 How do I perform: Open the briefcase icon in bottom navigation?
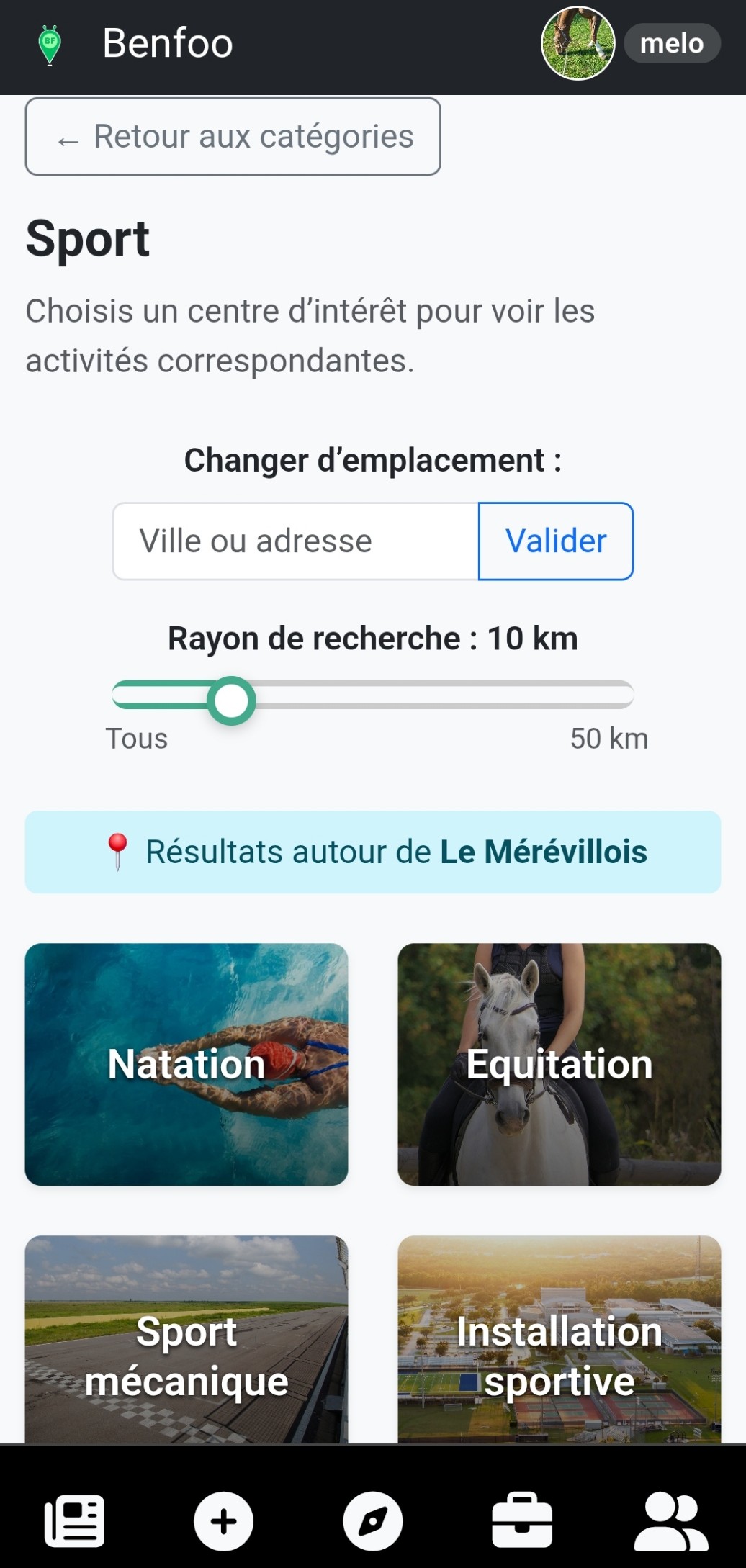(522, 1522)
